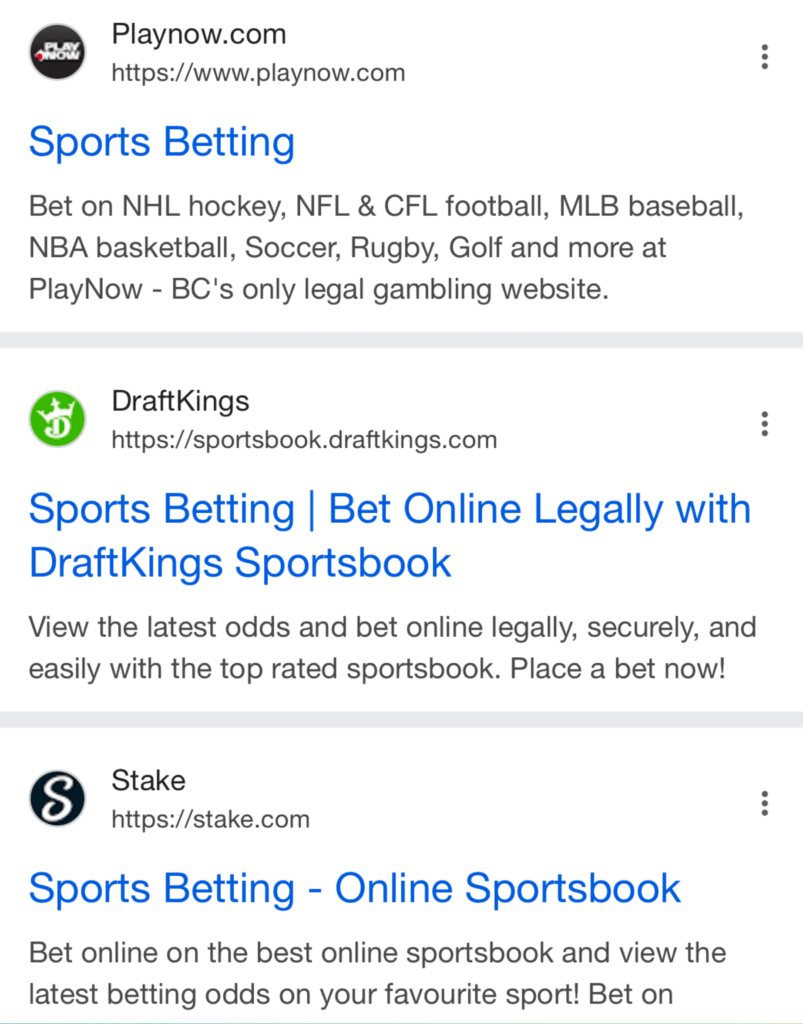803x1024 pixels.
Task: Click the "Playnow.com" site name label
Action: point(199,34)
